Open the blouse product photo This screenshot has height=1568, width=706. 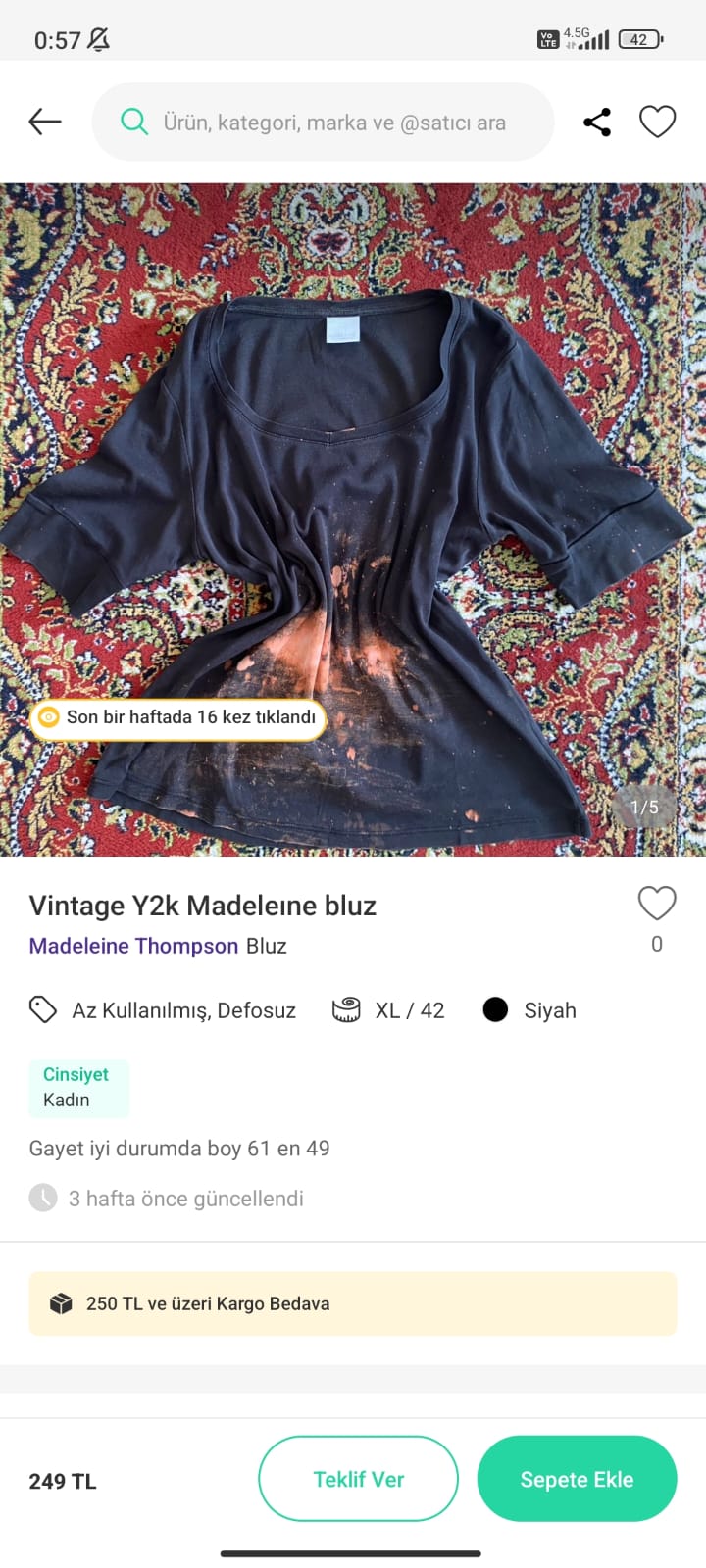[353, 519]
